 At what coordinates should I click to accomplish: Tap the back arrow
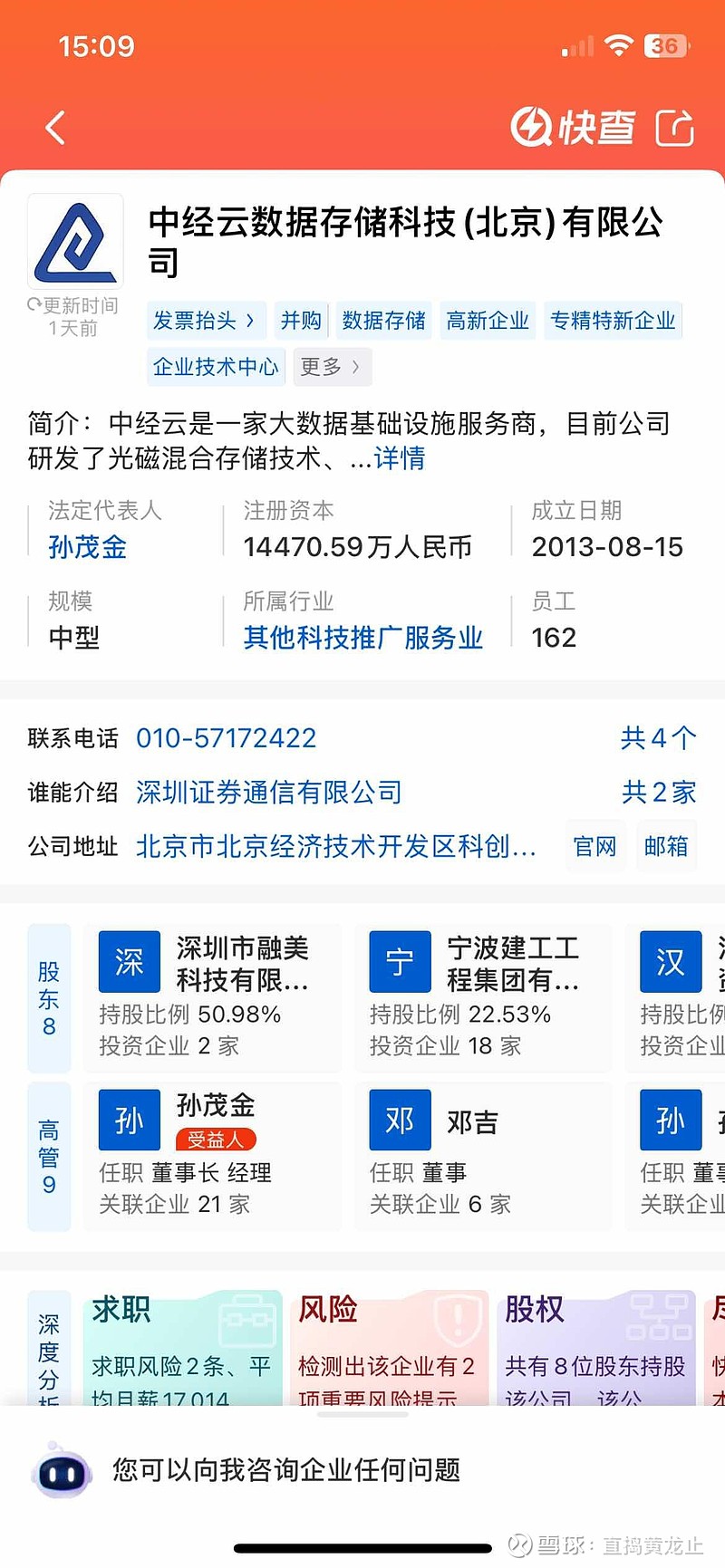[x=53, y=127]
